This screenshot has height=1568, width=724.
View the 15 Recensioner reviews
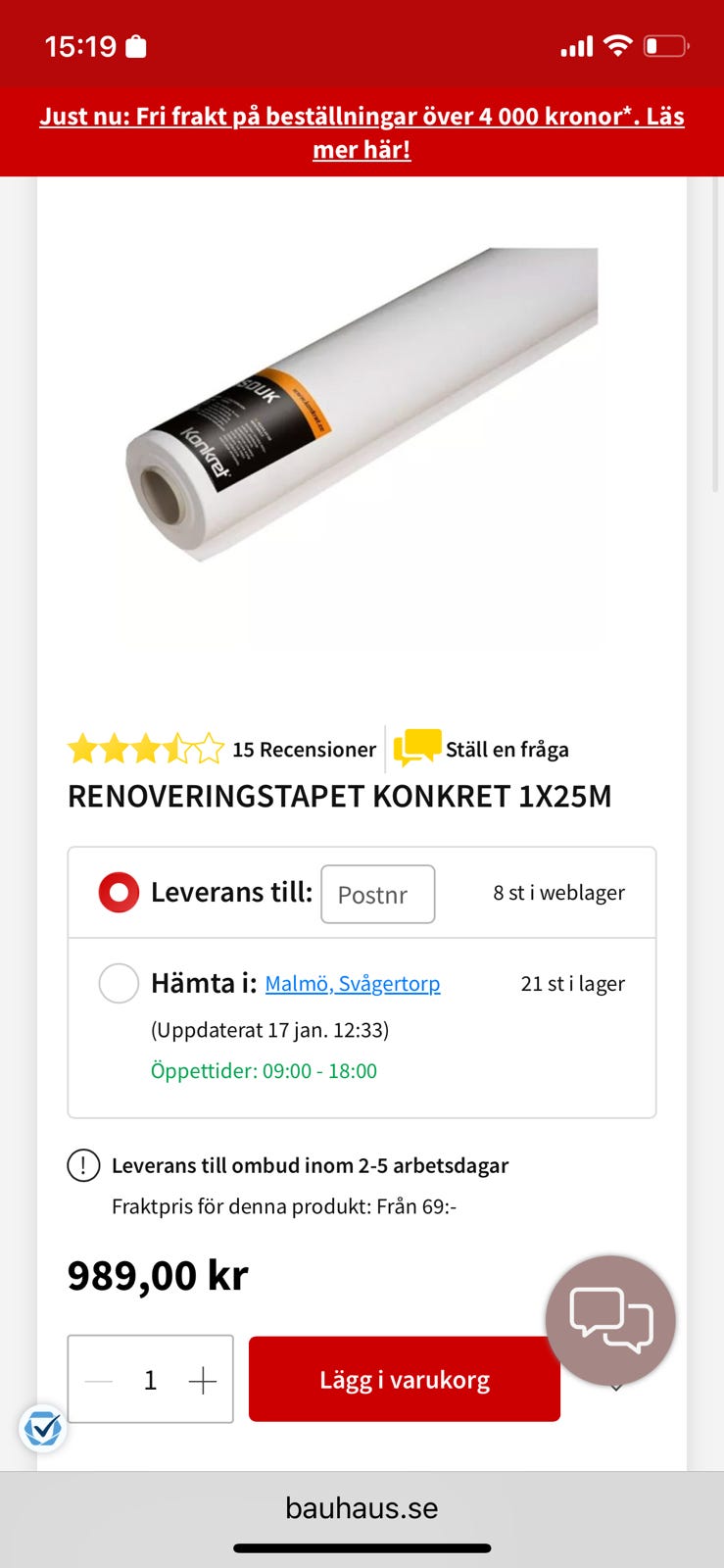[304, 749]
